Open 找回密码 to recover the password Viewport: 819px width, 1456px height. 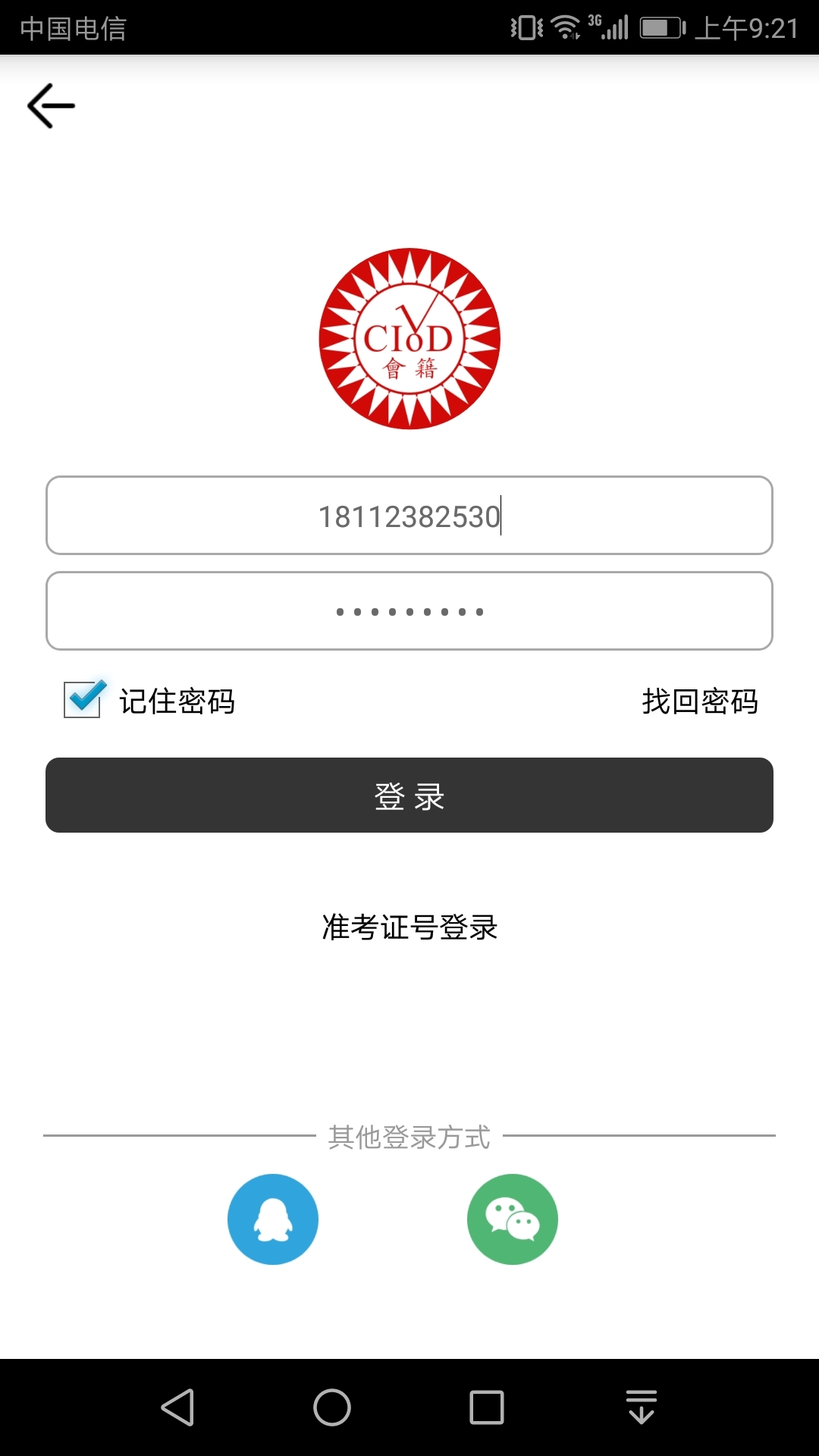(699, 701)
